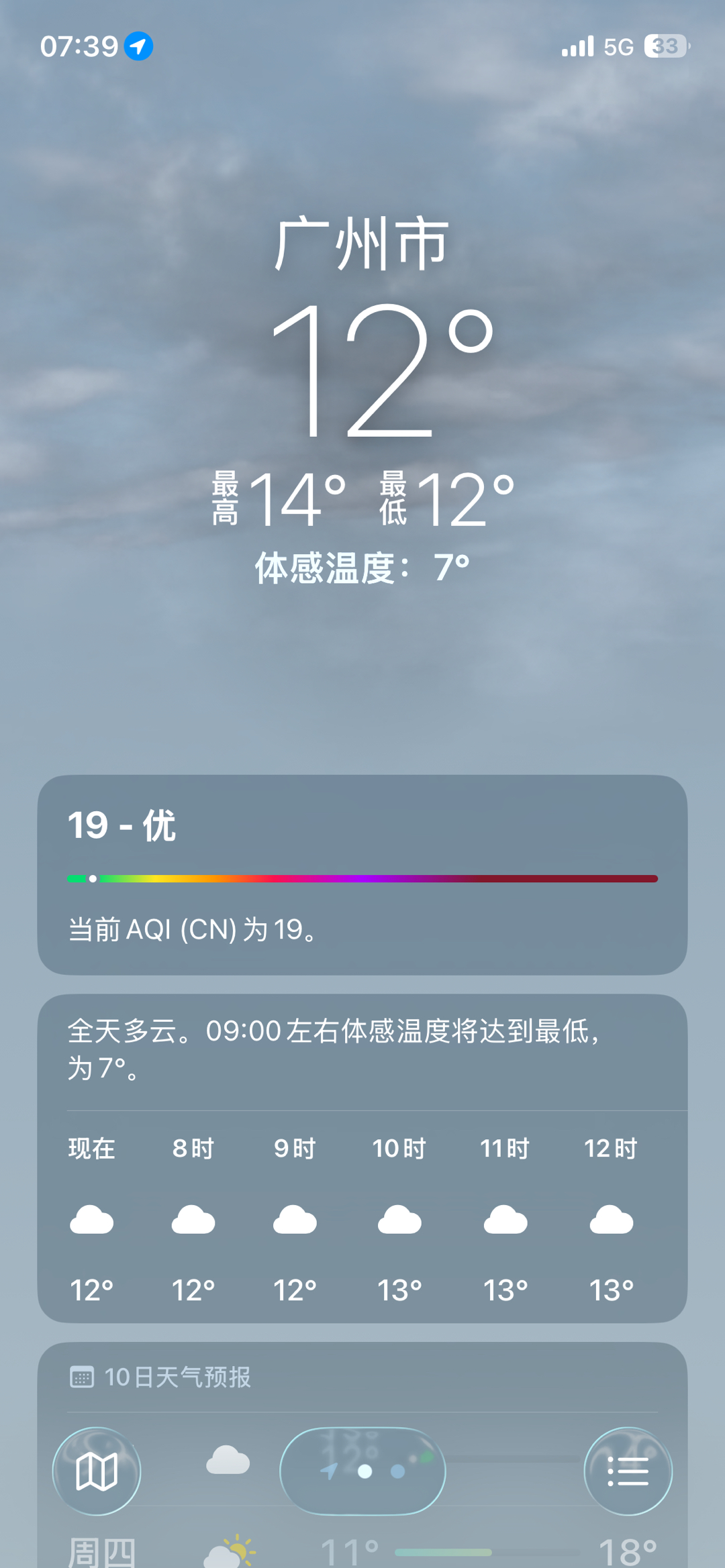Screen dimensions: 725x1568
Task: Open the city list menu
Action: tap(628, 1471)
